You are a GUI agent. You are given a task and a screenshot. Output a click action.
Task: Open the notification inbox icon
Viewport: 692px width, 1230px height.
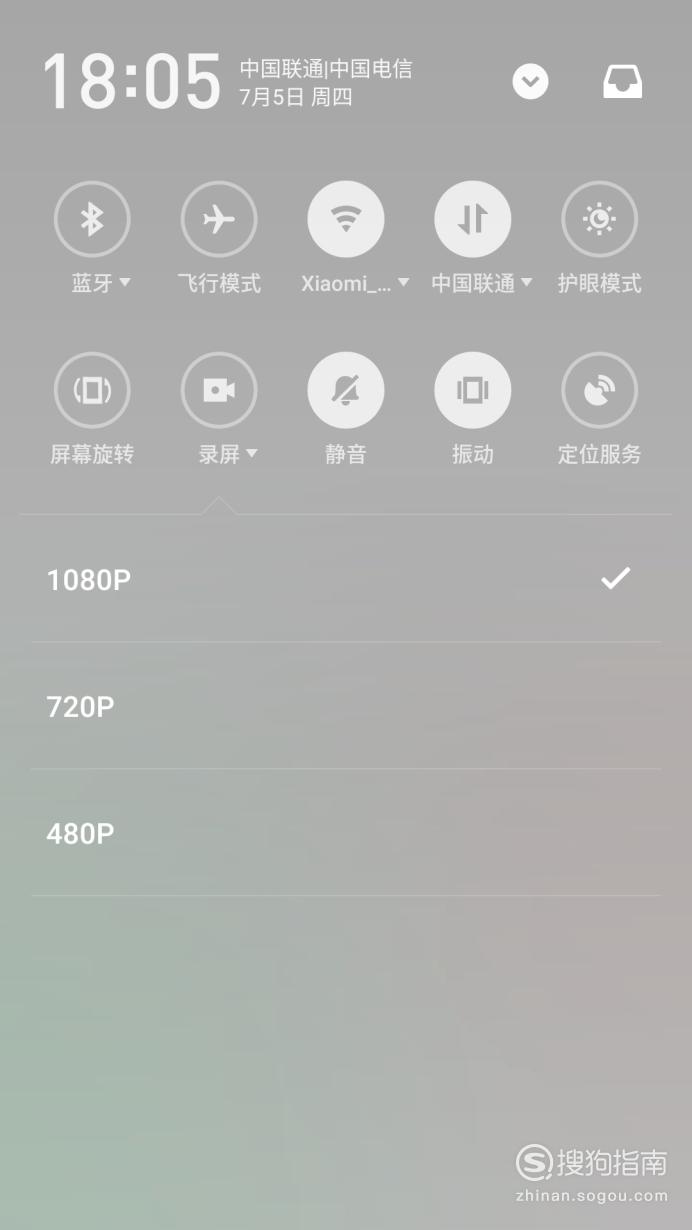point(623,82)
